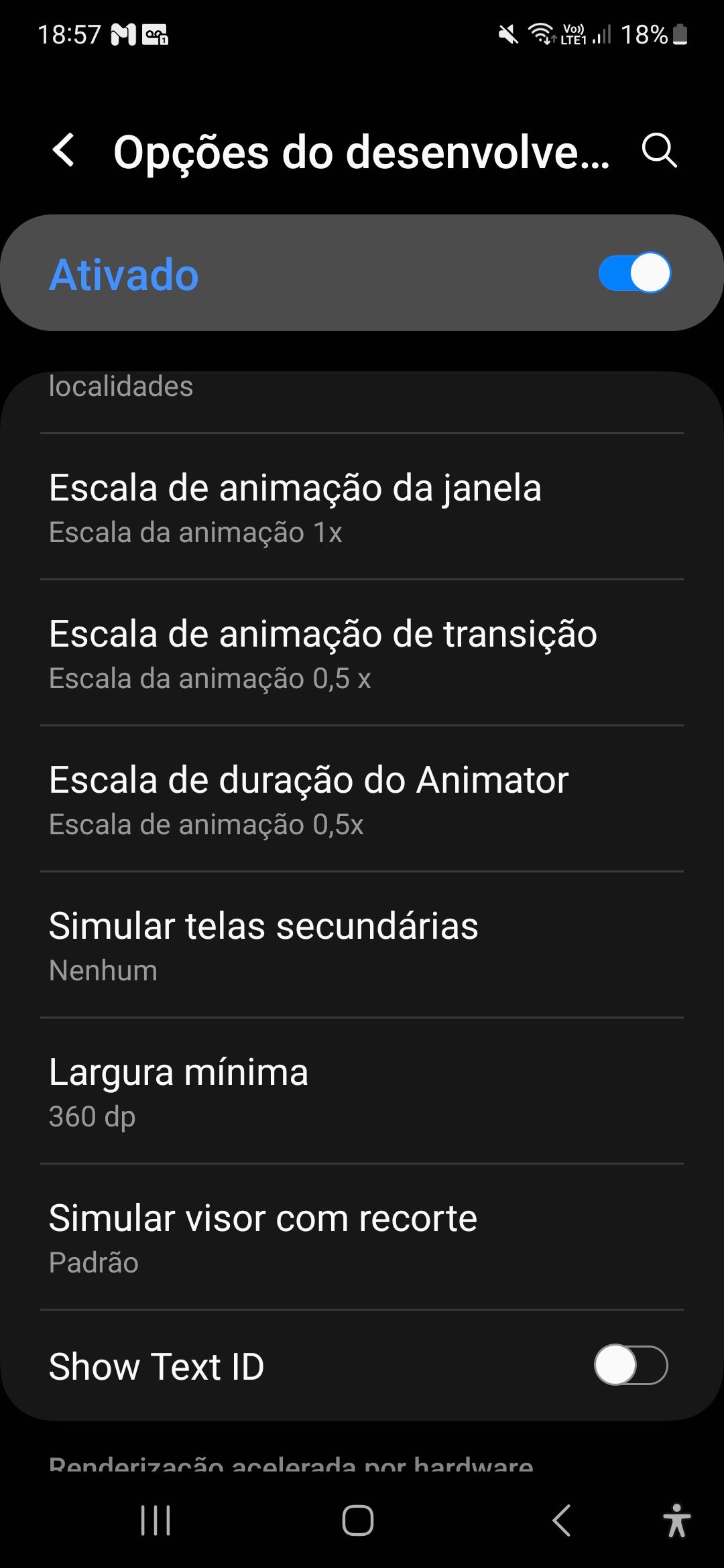Go to the home screen

[x=358, y=1520]
